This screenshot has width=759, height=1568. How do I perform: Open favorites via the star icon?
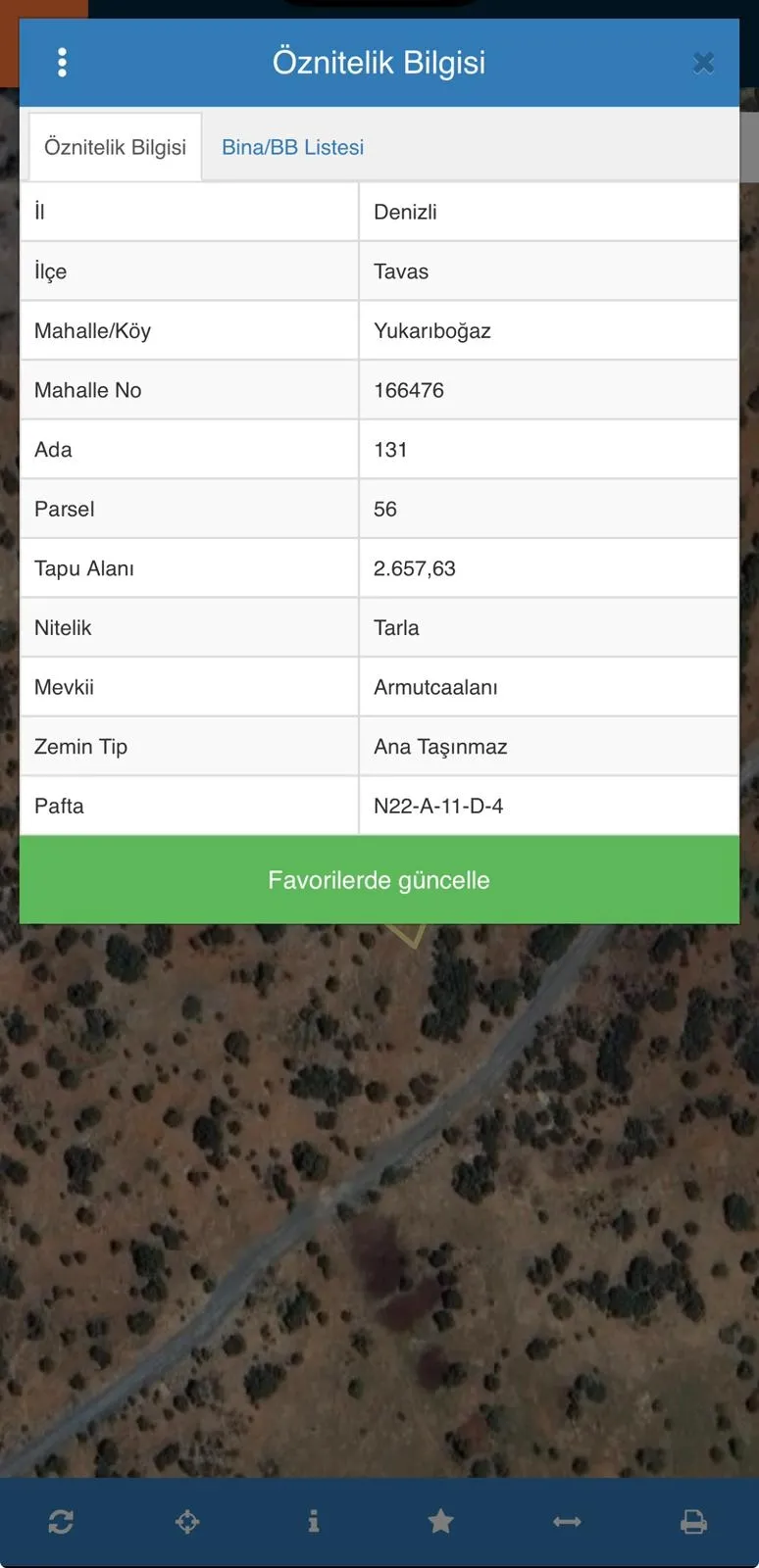point(441,1521)
